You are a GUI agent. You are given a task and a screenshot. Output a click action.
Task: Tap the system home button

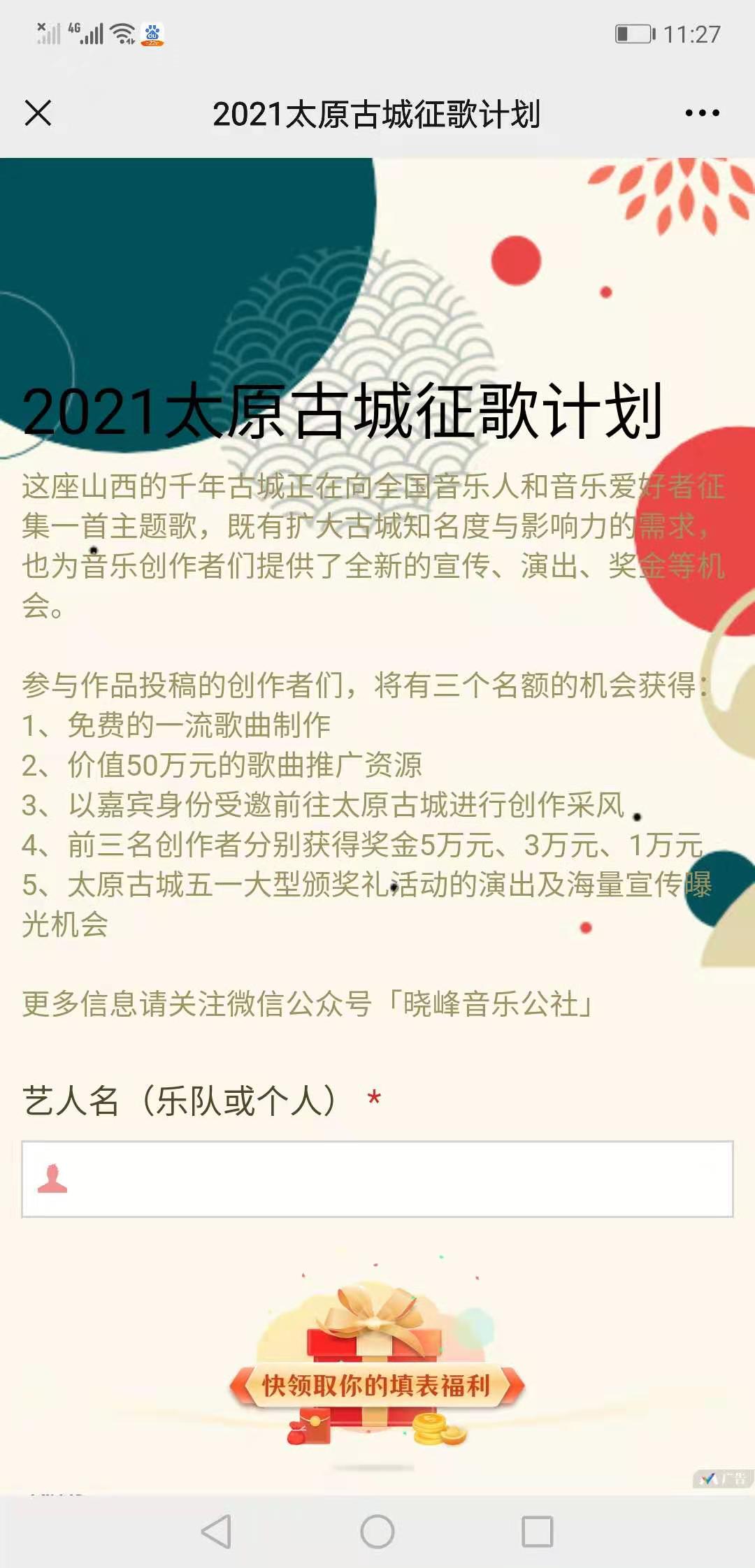(x=377, y=1532)
